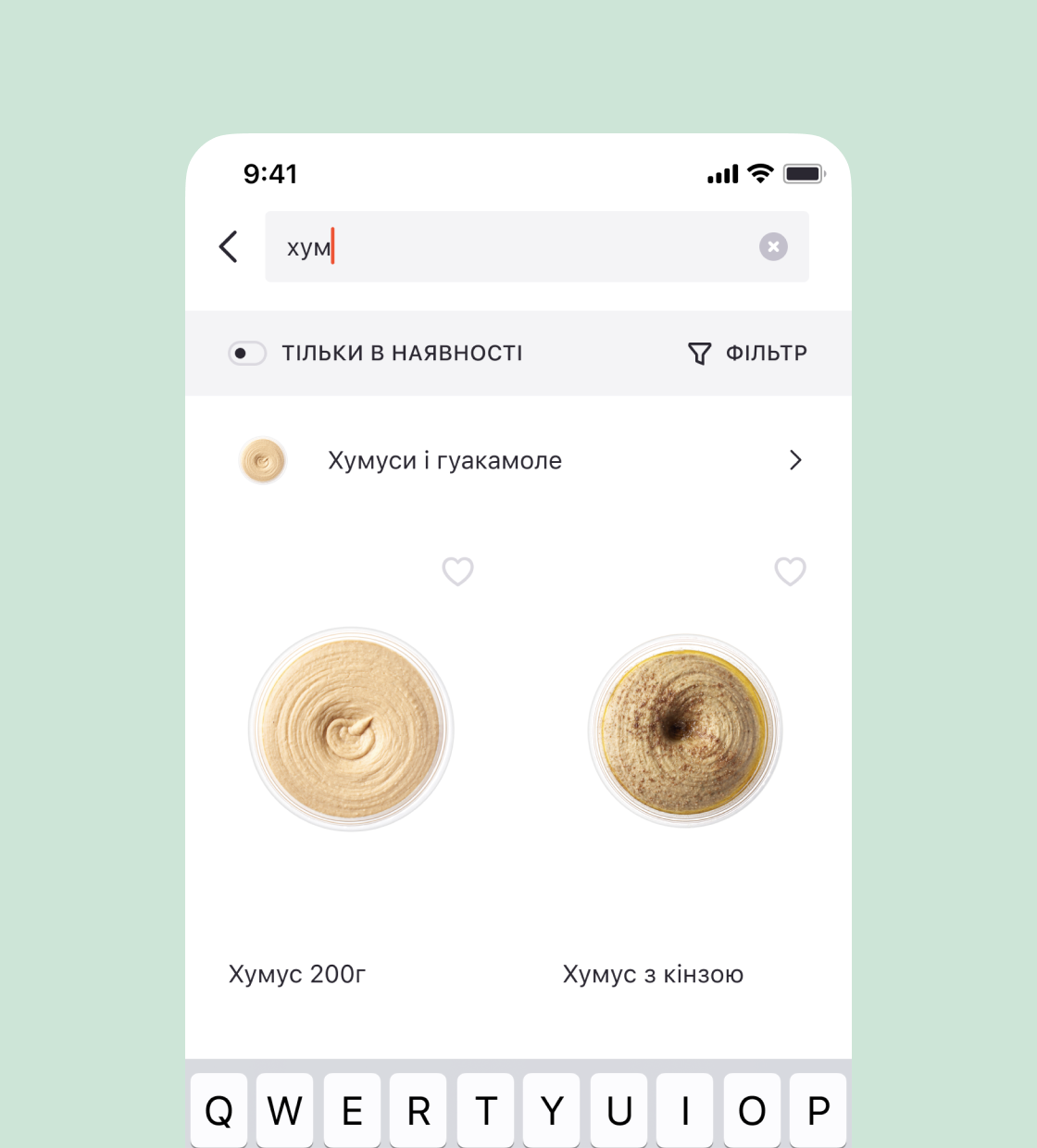Open the Фільтр options
This screenshot has width=1037, height=1148.
(x=748, y=353)
